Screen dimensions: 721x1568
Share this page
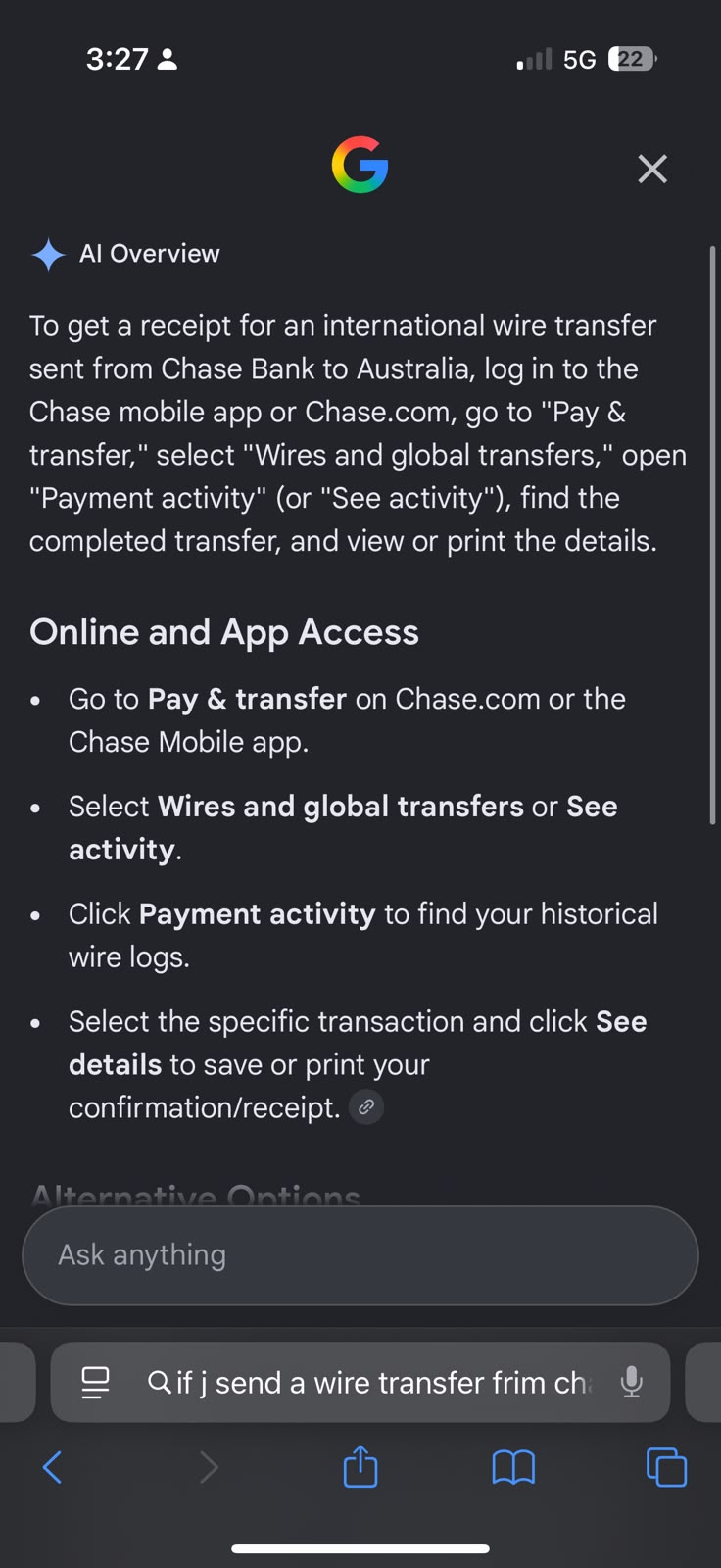tap(360, 1466)
